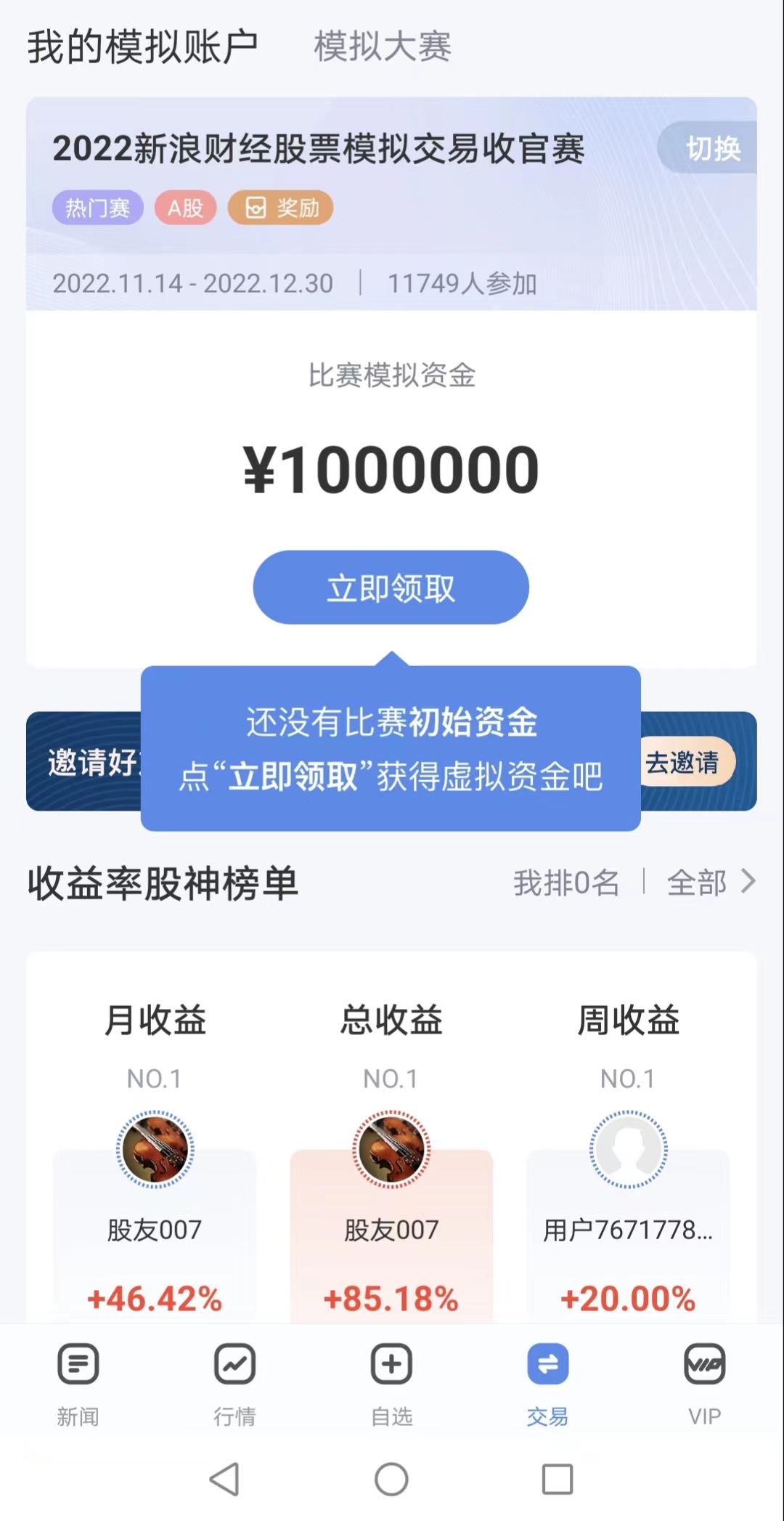Tap the system back button
This screenshot has height=1521, width=784.
[x=224, y=1479]
